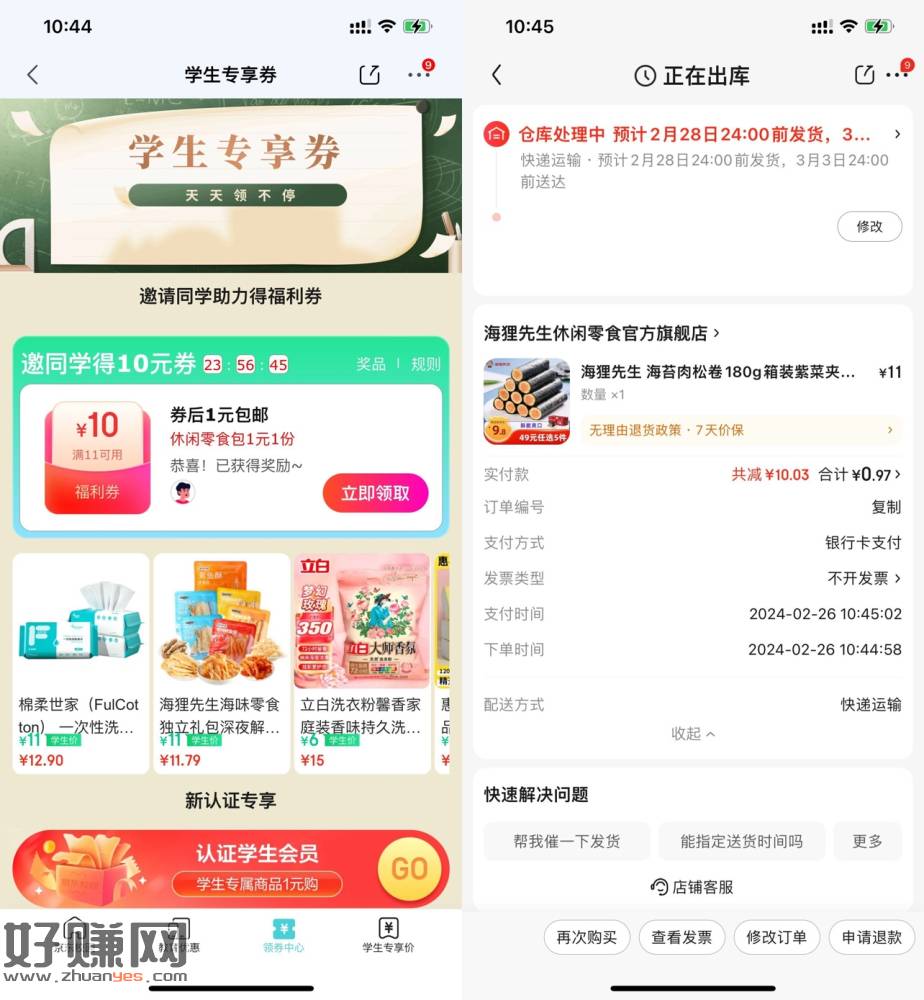Open the 无理由退货政策 · 7天价保 details

click(740, 430)
